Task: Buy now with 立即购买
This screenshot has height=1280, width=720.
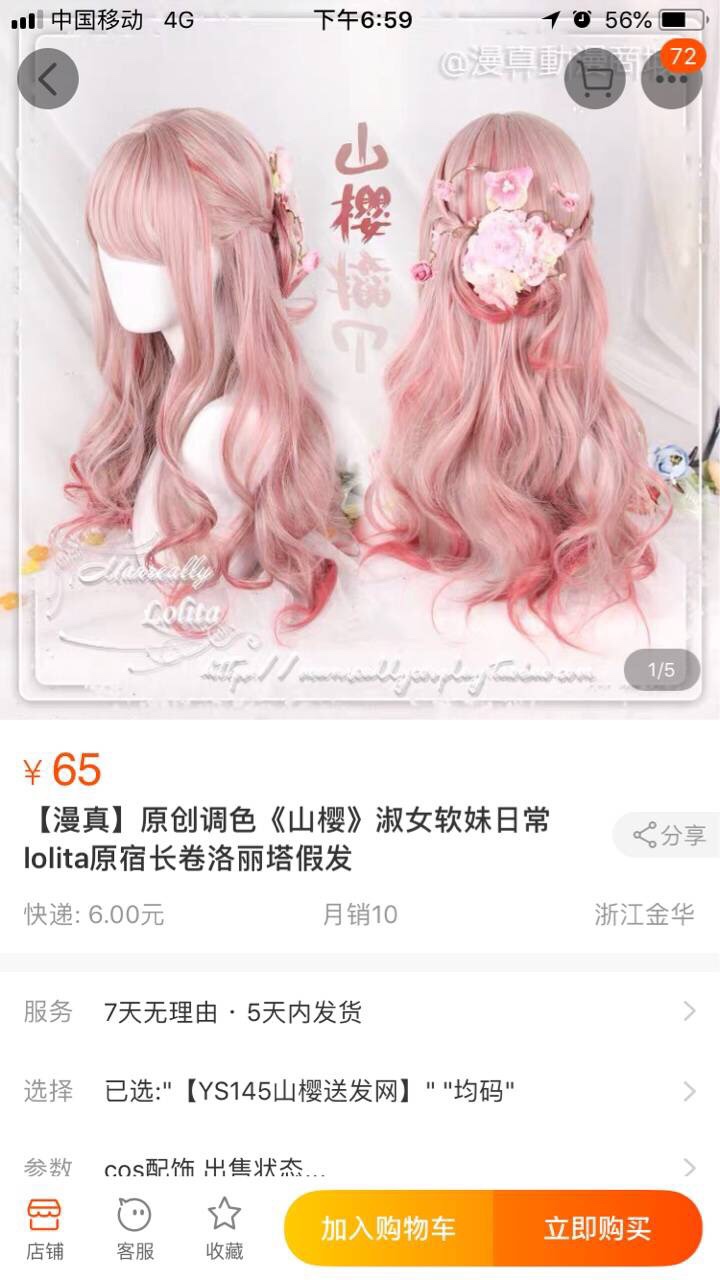Action: click(x=598, y=1229)
